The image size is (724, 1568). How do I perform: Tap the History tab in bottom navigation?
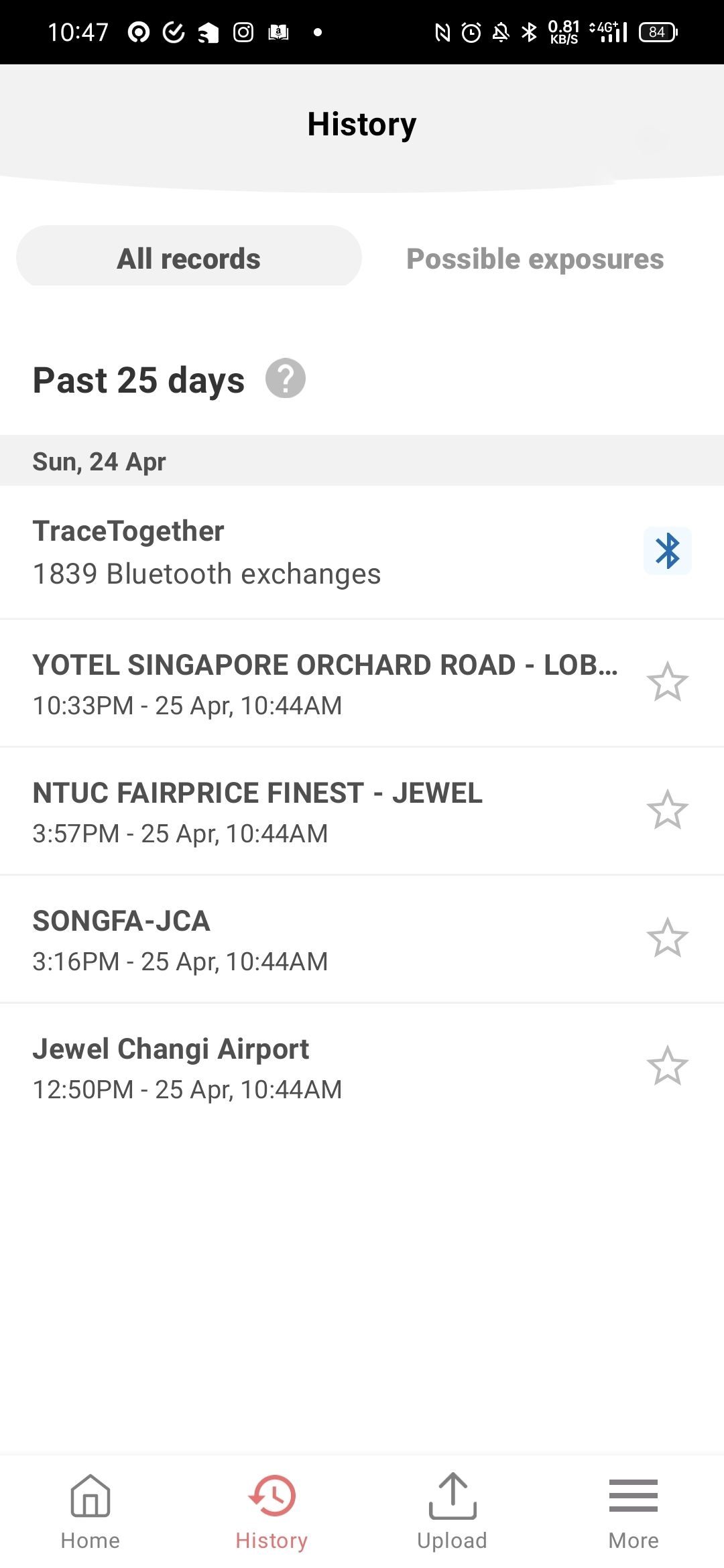(271, 1512)
